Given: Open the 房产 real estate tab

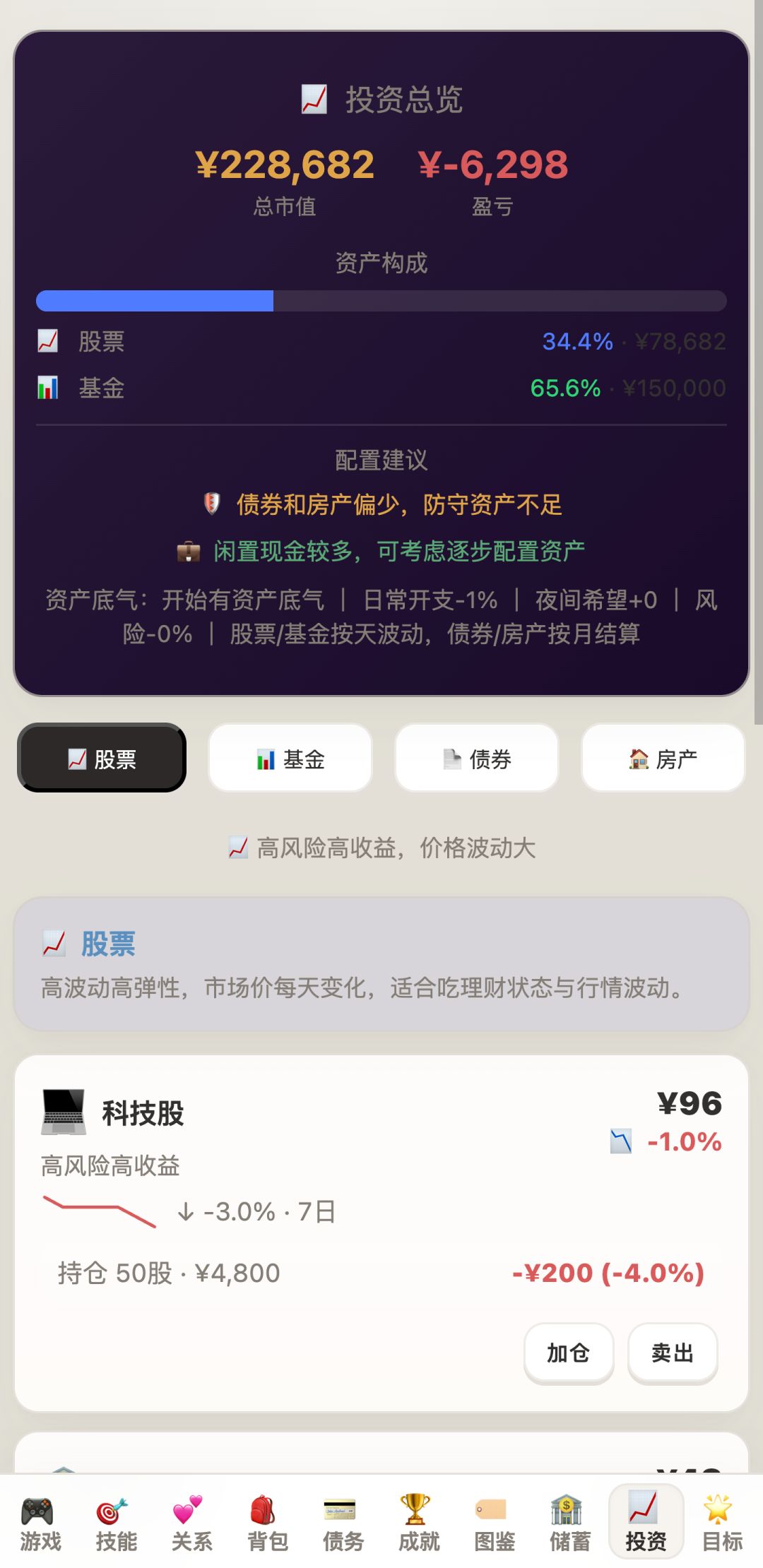Looking at the screenshot, I should pos(662,758).
